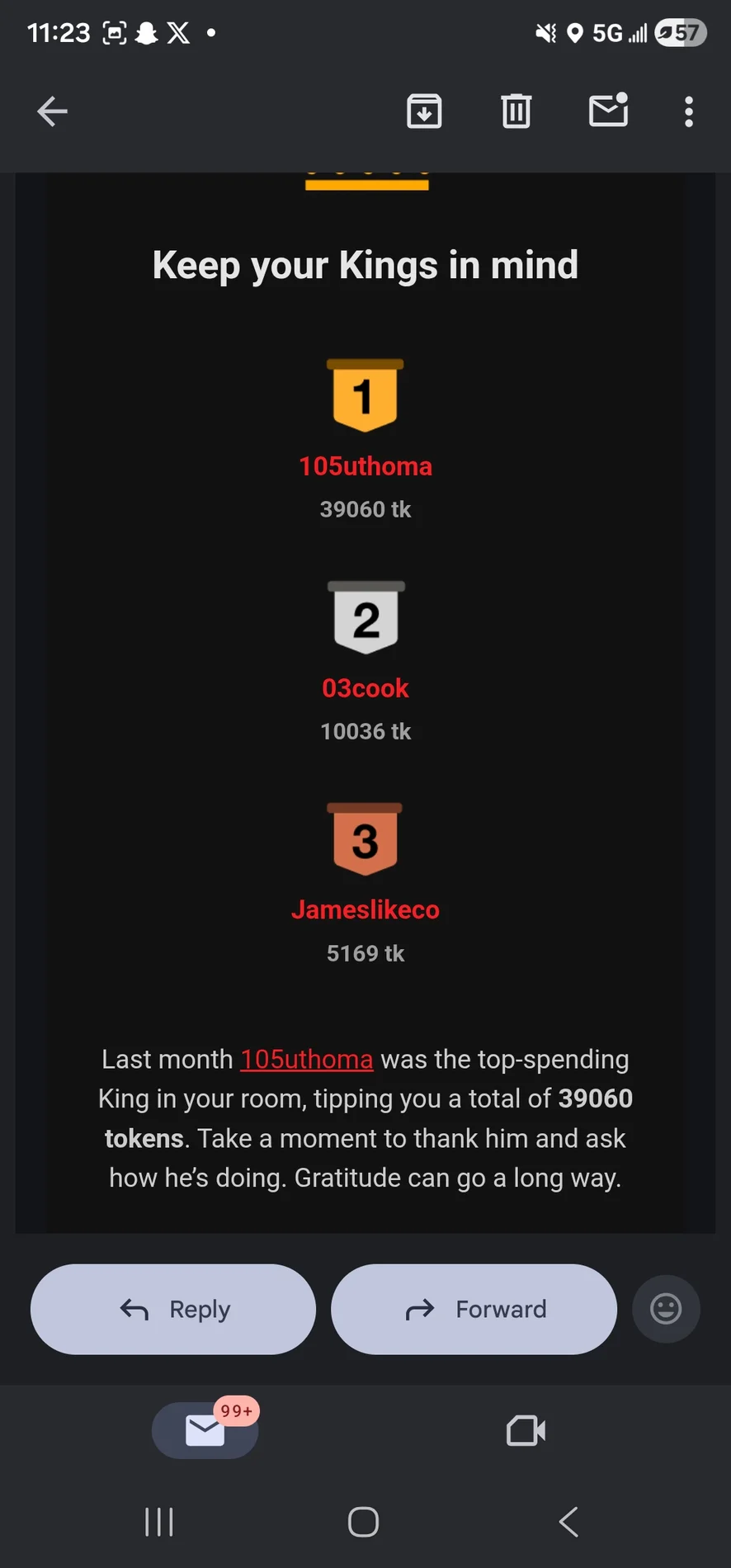Screen dimensions: 731x1568
Task: Delete this email
Action: click(x=516, y=111)
